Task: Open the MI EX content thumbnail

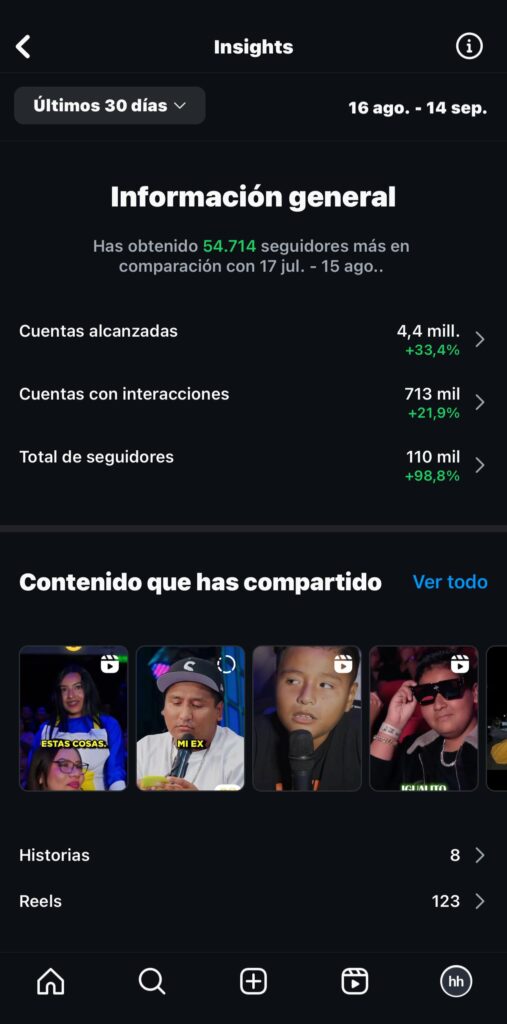Action: (190, 718)
